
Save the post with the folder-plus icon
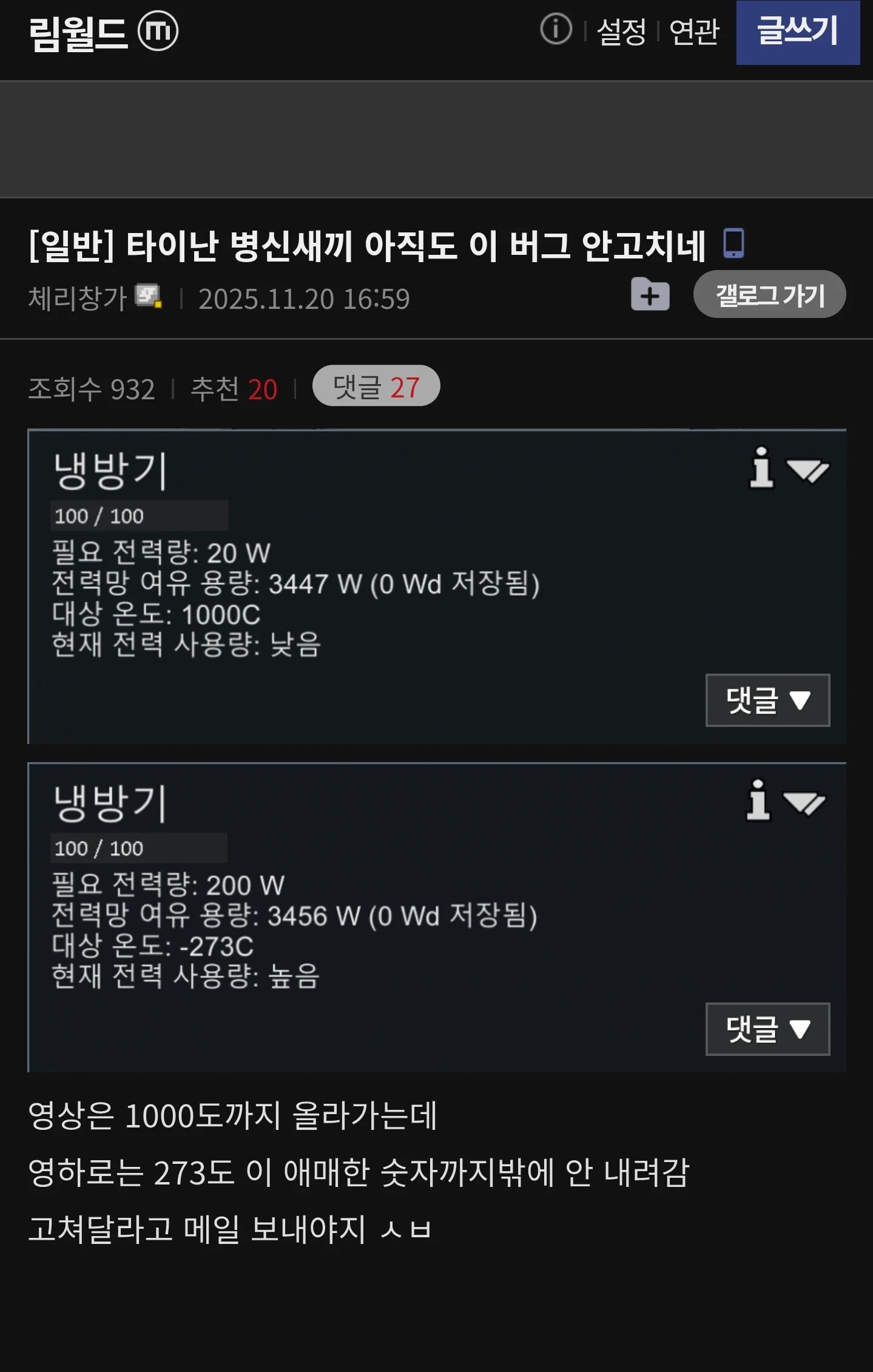pos(650,294)
